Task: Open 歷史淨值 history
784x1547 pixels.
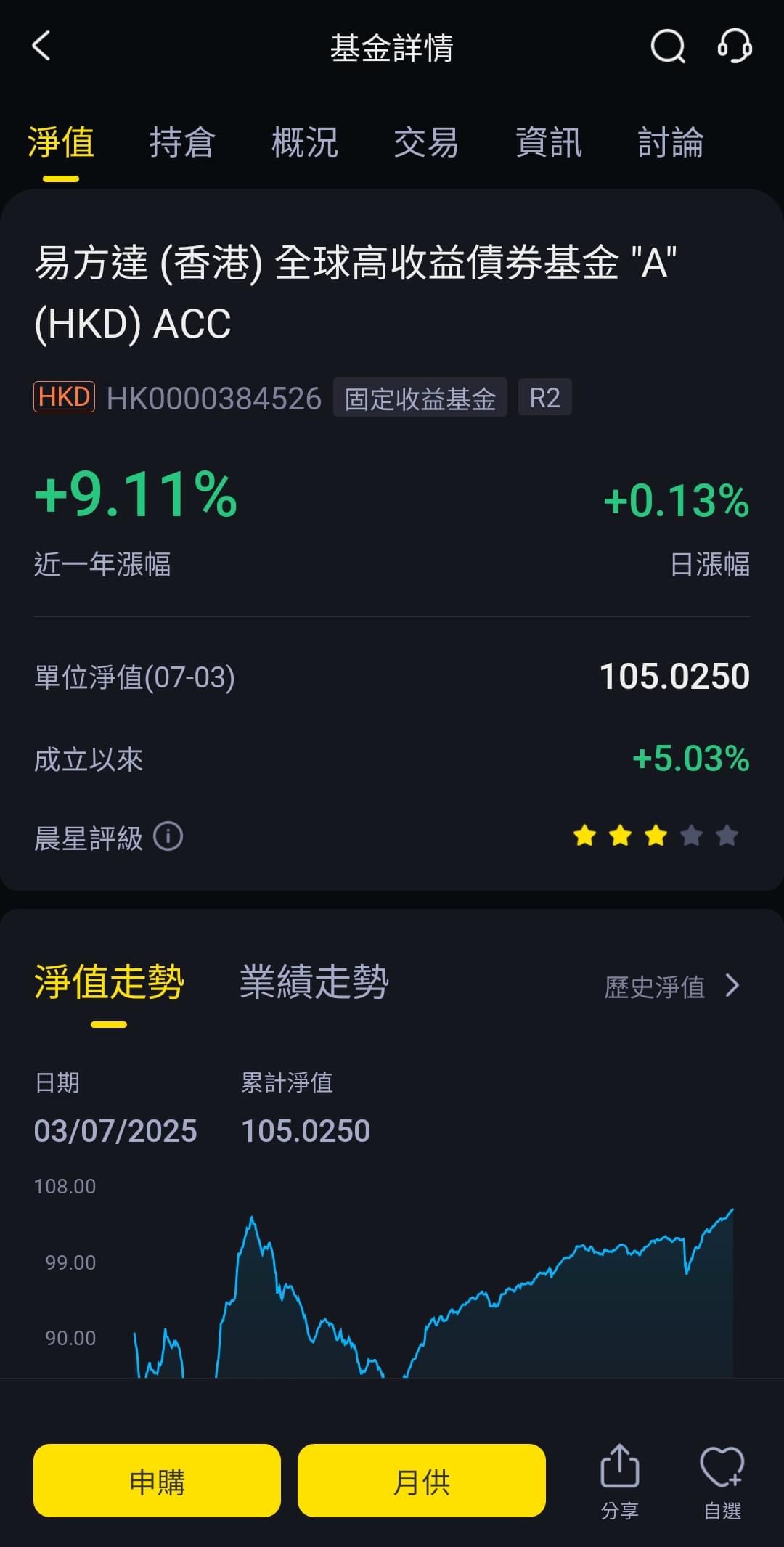Action: pyautogui.click(x=673, y=987)
